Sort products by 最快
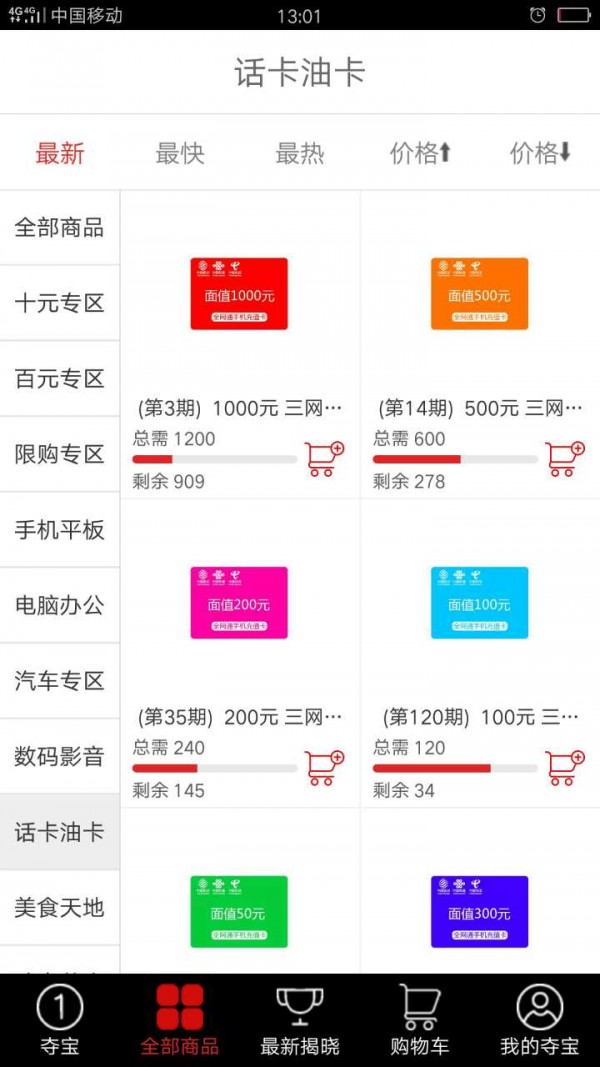 (180, 153)
